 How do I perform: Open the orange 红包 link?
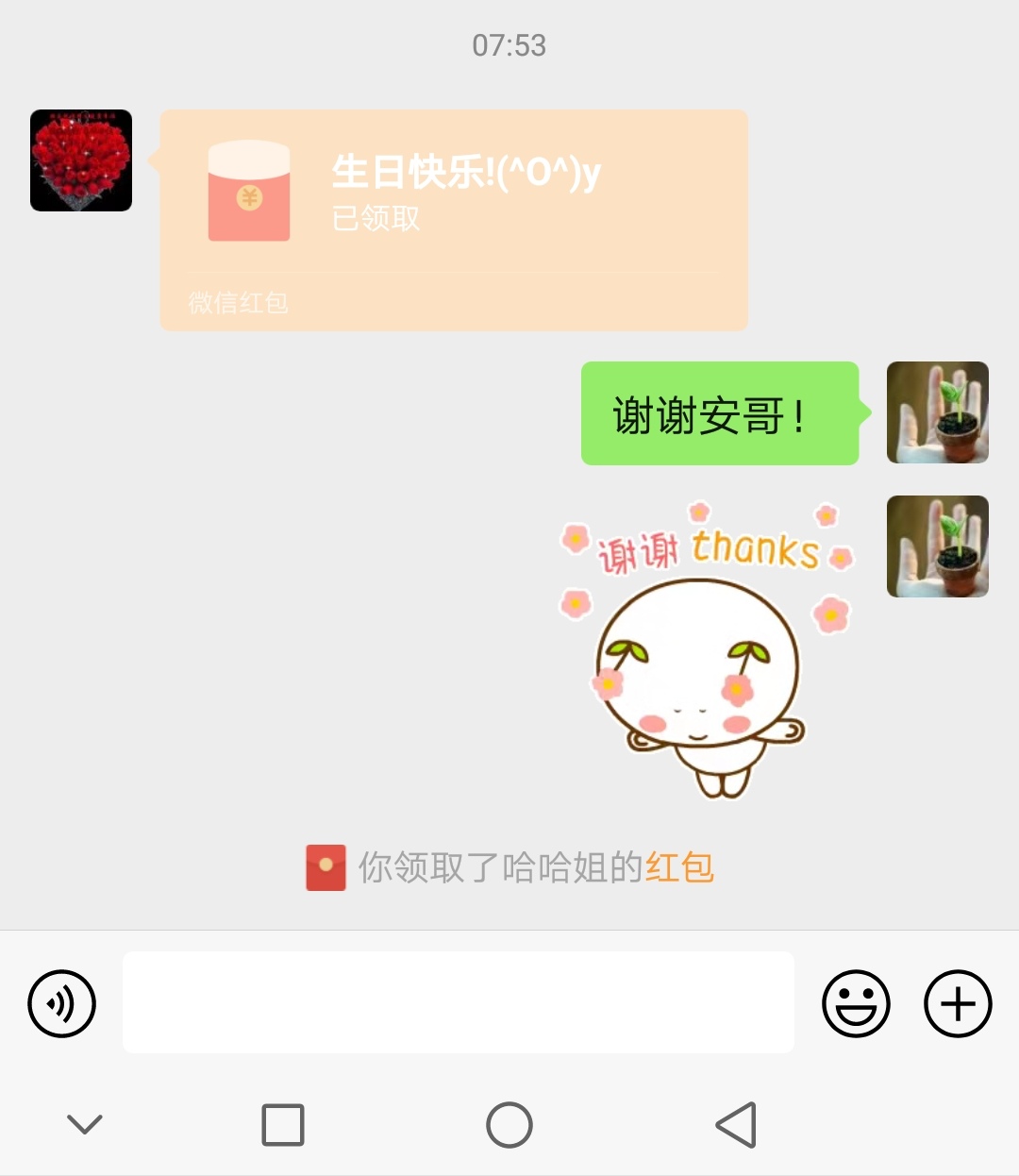(679, 867)
